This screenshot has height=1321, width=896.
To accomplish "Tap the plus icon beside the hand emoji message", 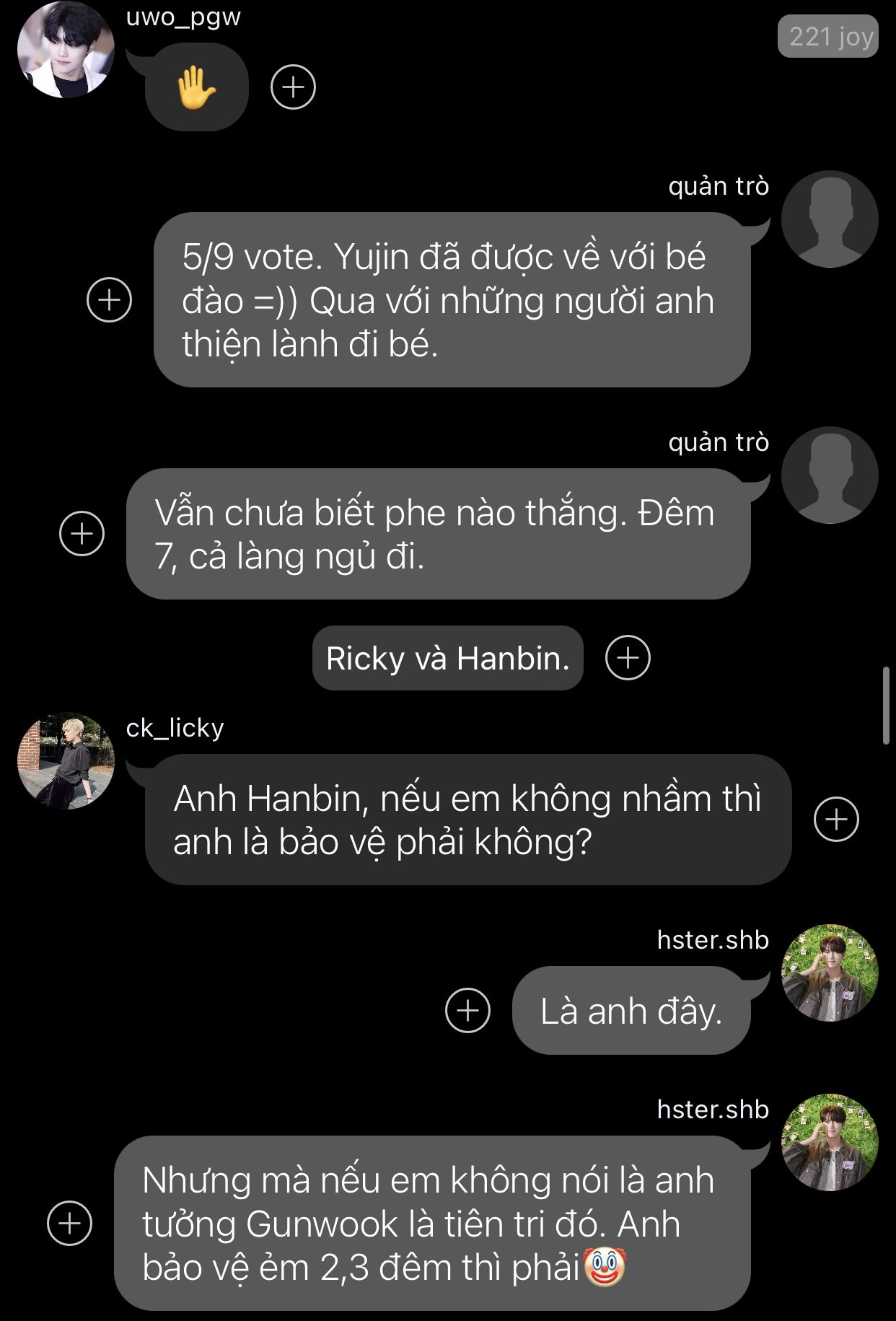I will click(293, 87).
